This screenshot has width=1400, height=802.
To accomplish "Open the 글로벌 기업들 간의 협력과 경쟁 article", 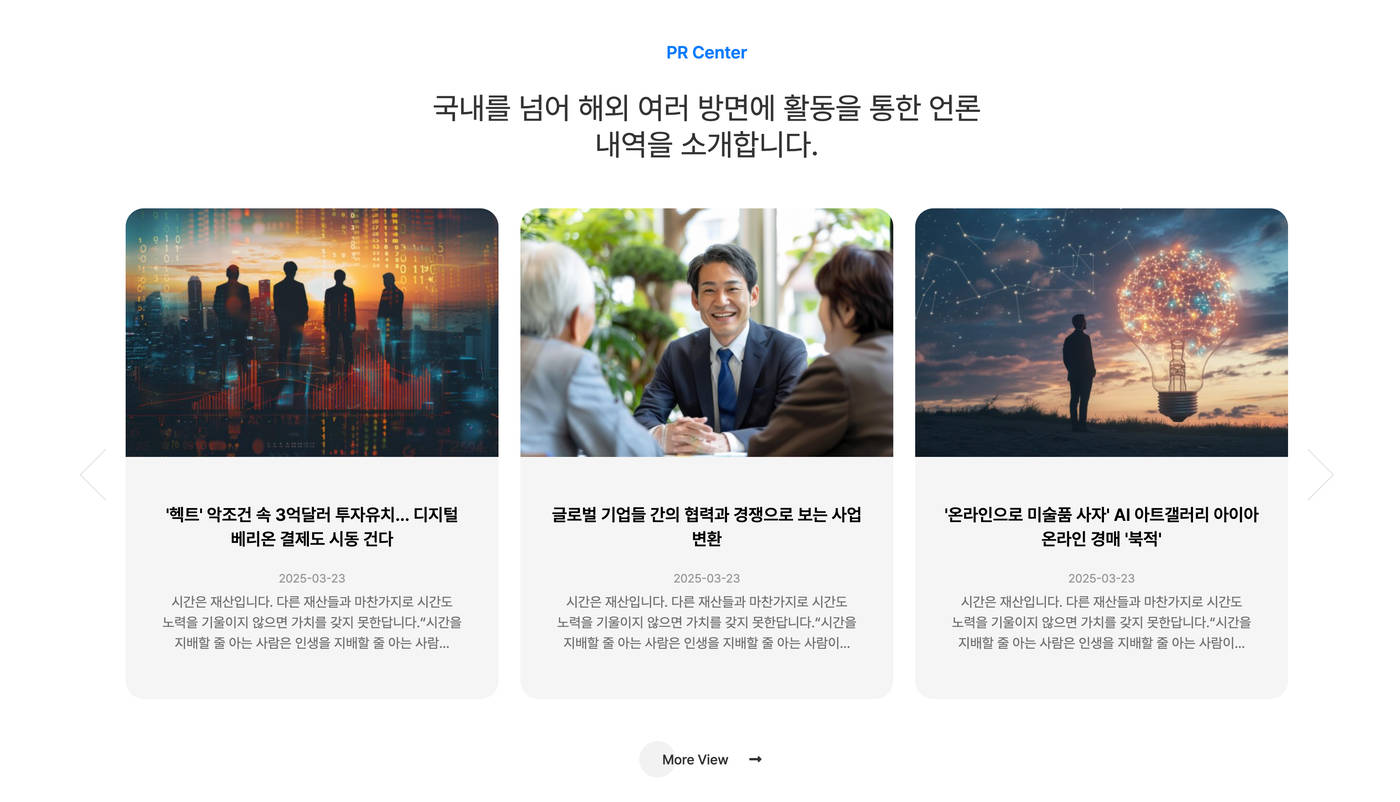I will coord(706,527).
